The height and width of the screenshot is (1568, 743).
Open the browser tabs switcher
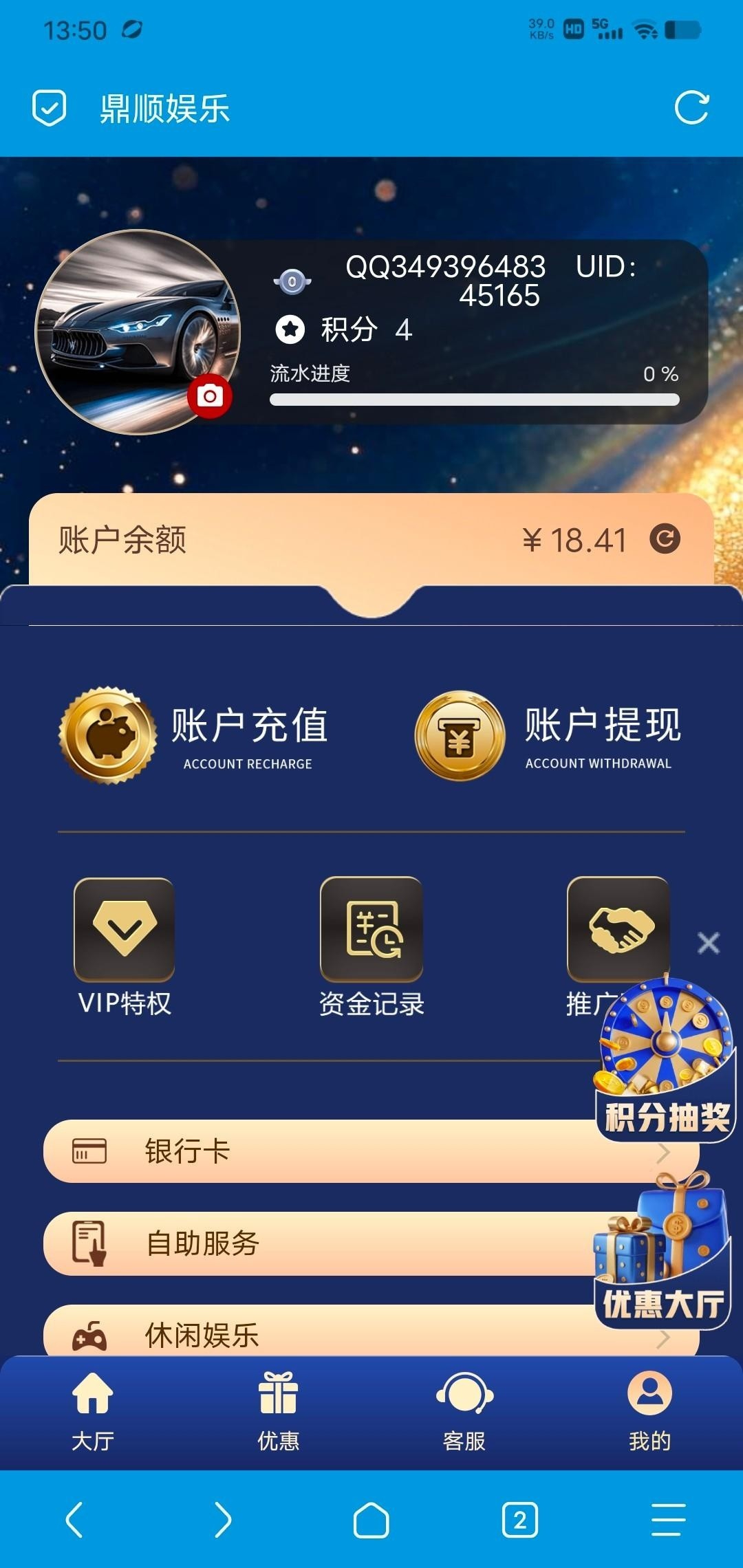[x=520, y=1519]
